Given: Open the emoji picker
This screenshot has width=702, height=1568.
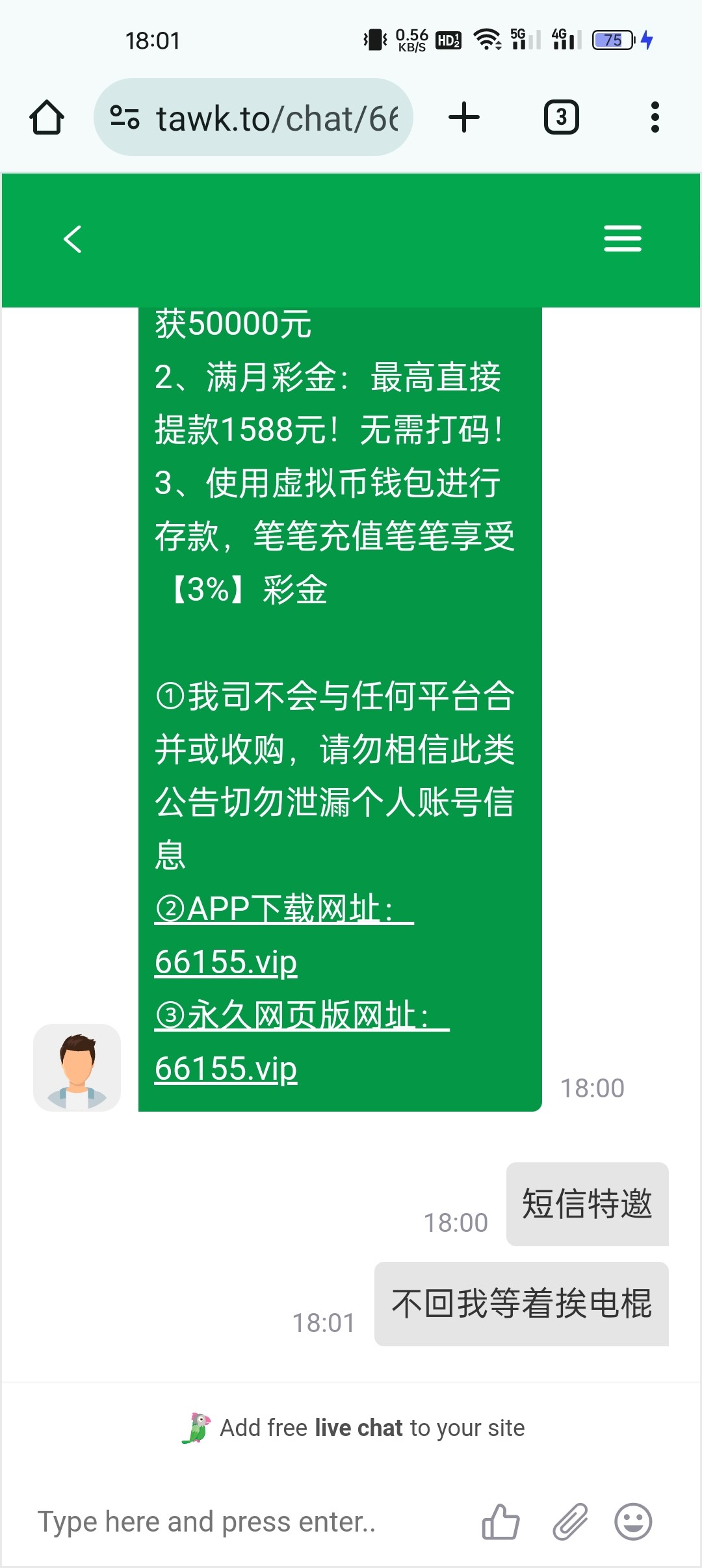Looking at the screenshot, I should coord(633,1522).
